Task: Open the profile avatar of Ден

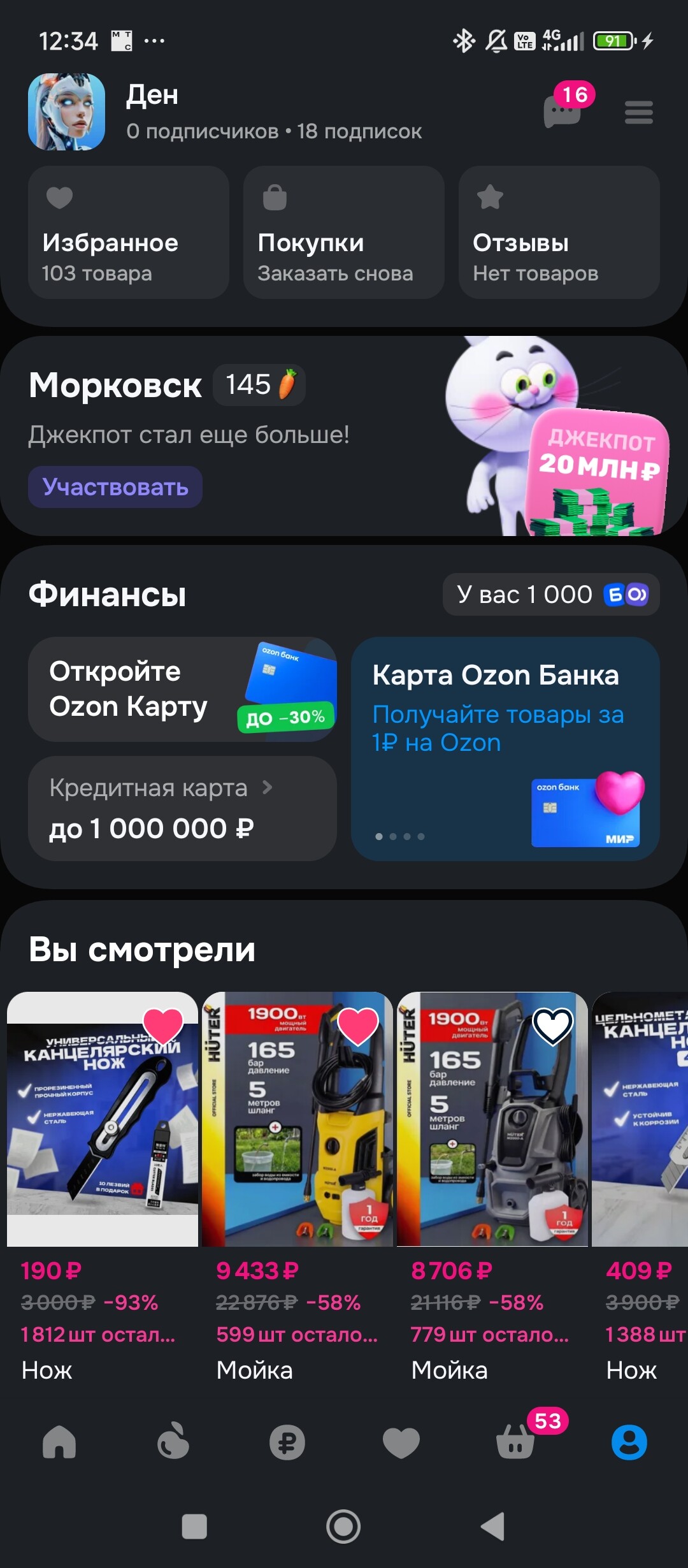Action: coord(66,112)
